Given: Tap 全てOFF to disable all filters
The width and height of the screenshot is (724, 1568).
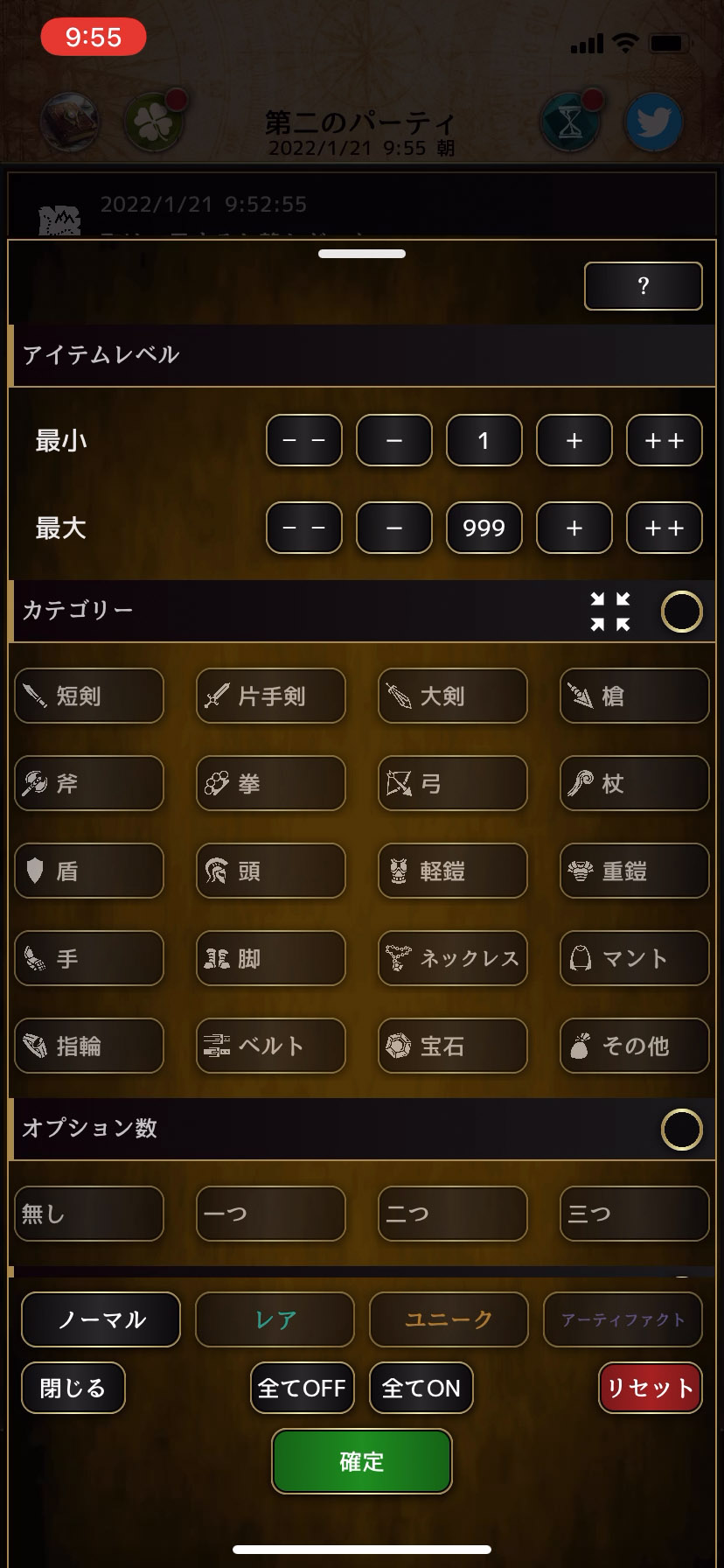Looking at the screenshot, I should [x=302, y=1388].
